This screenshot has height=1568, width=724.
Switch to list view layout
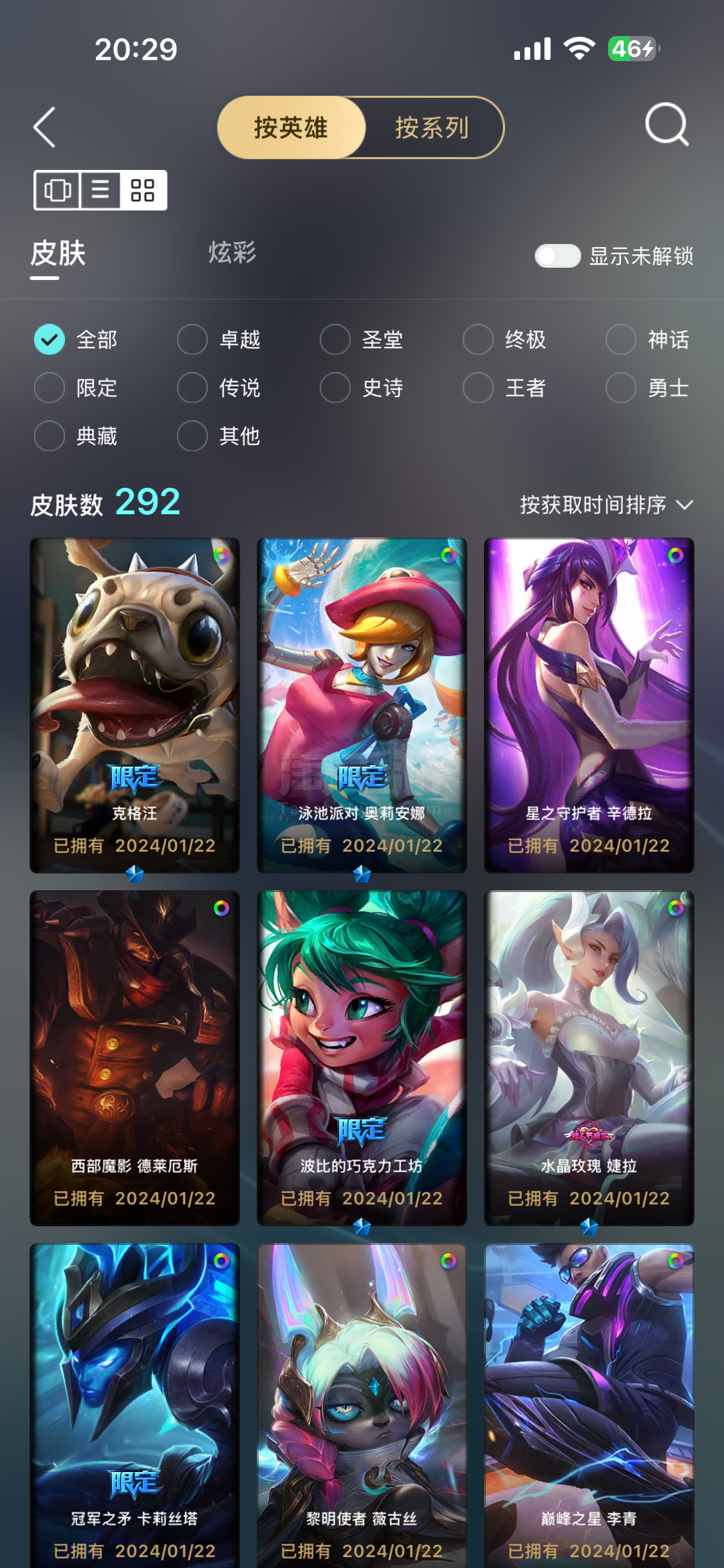100,190
